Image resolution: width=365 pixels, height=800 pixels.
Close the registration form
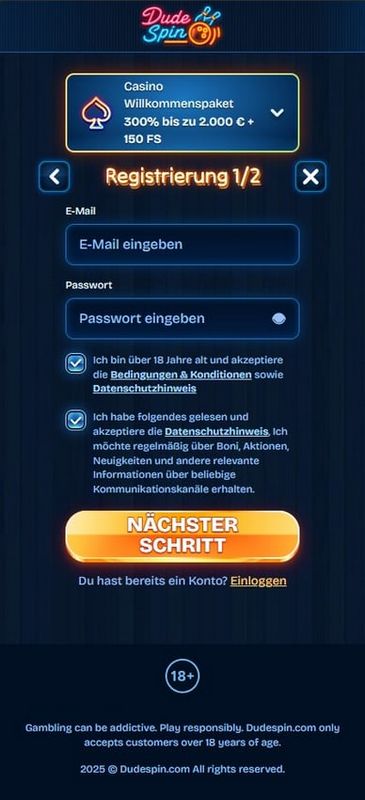(310, 177)
